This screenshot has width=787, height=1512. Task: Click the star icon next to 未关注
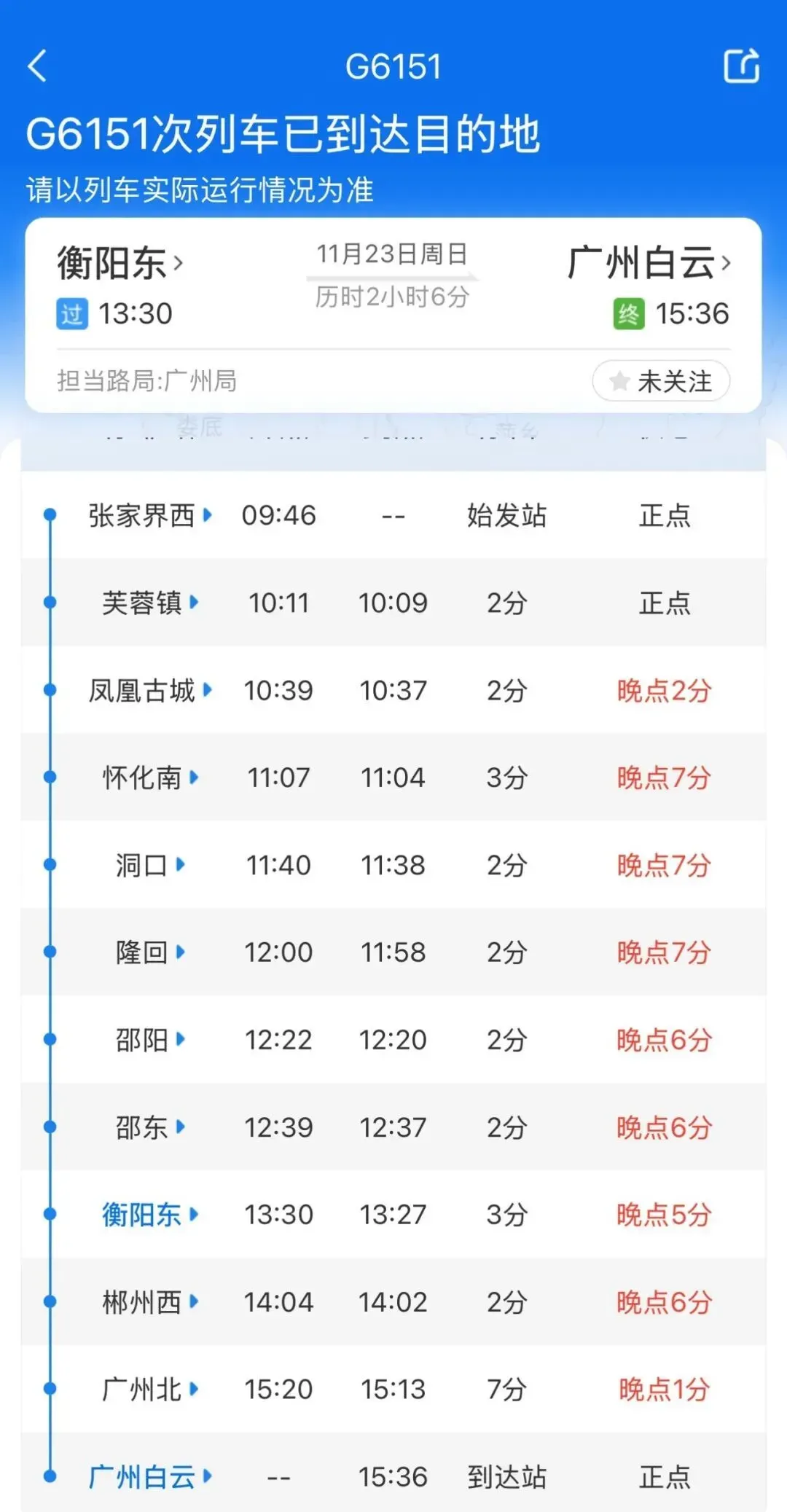click(x=620, y=380)
